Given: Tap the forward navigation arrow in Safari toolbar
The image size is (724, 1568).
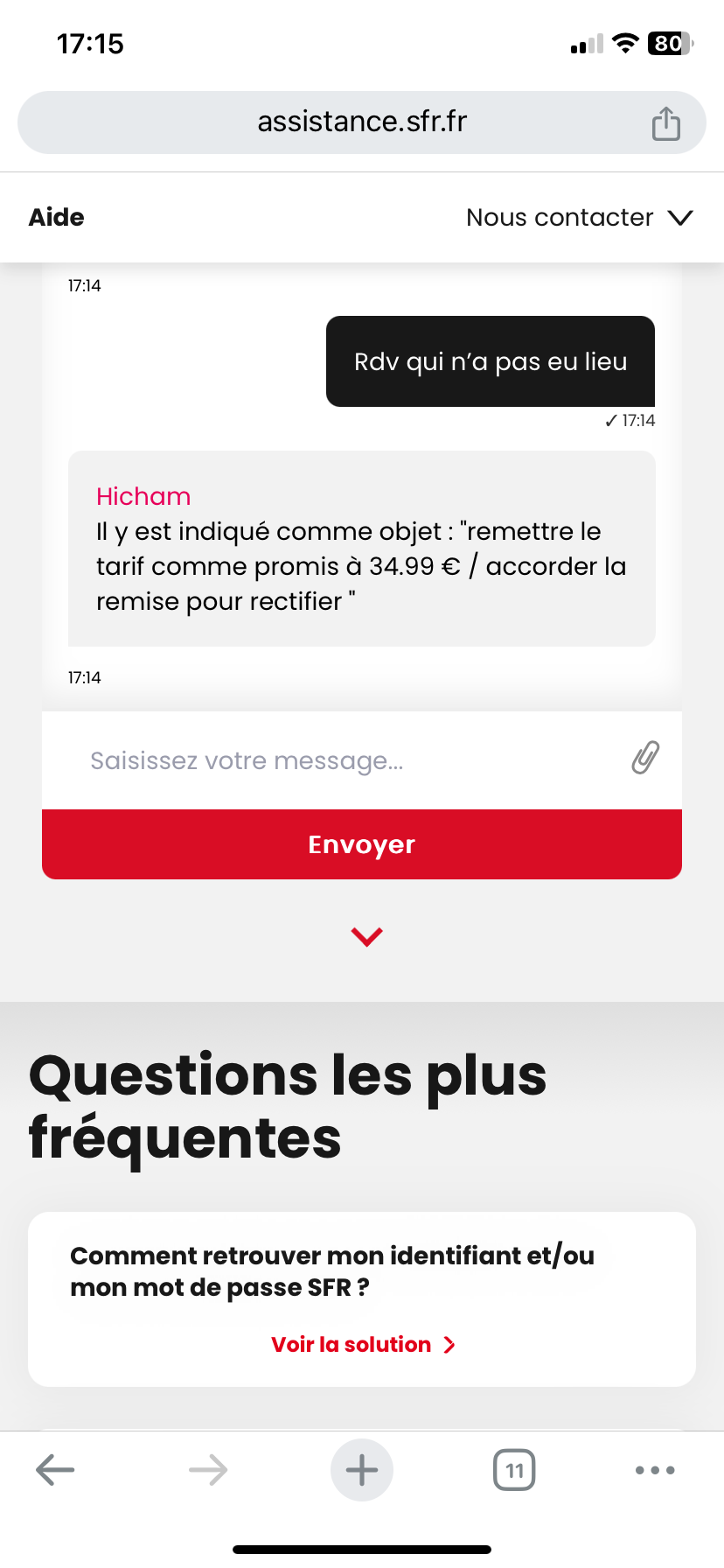Looking at the screenshot, I should (x=208, y=1469).
